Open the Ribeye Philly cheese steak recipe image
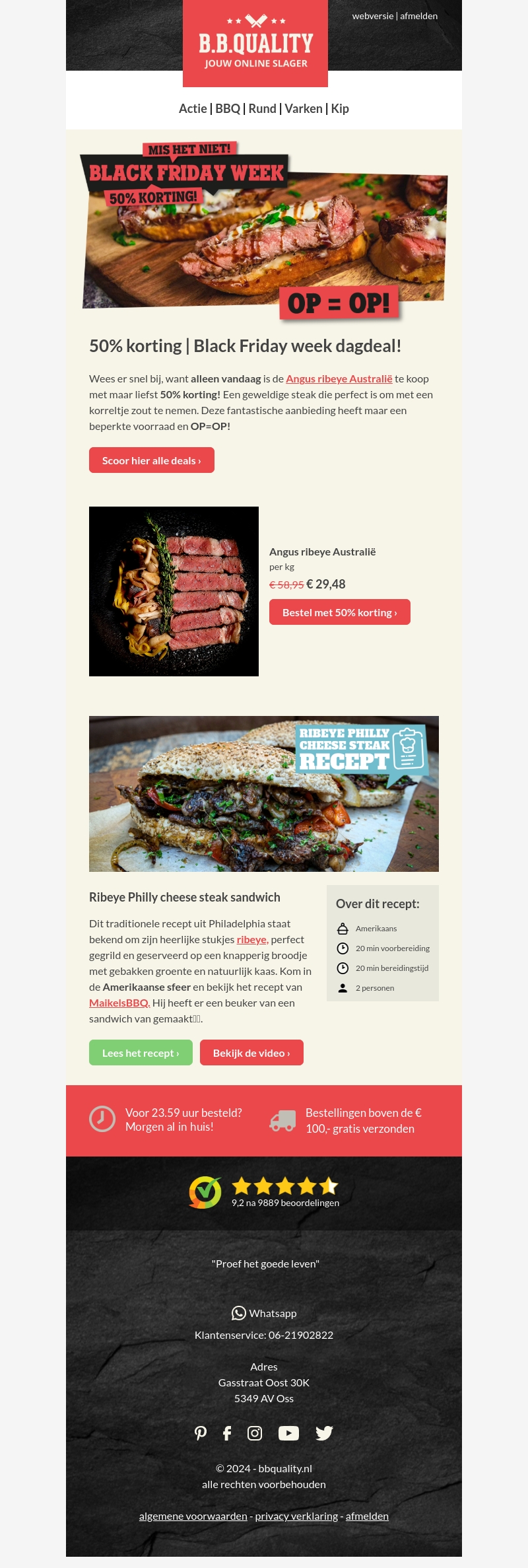Viewport: 528px width, 1568px height. tap(264, 794)
